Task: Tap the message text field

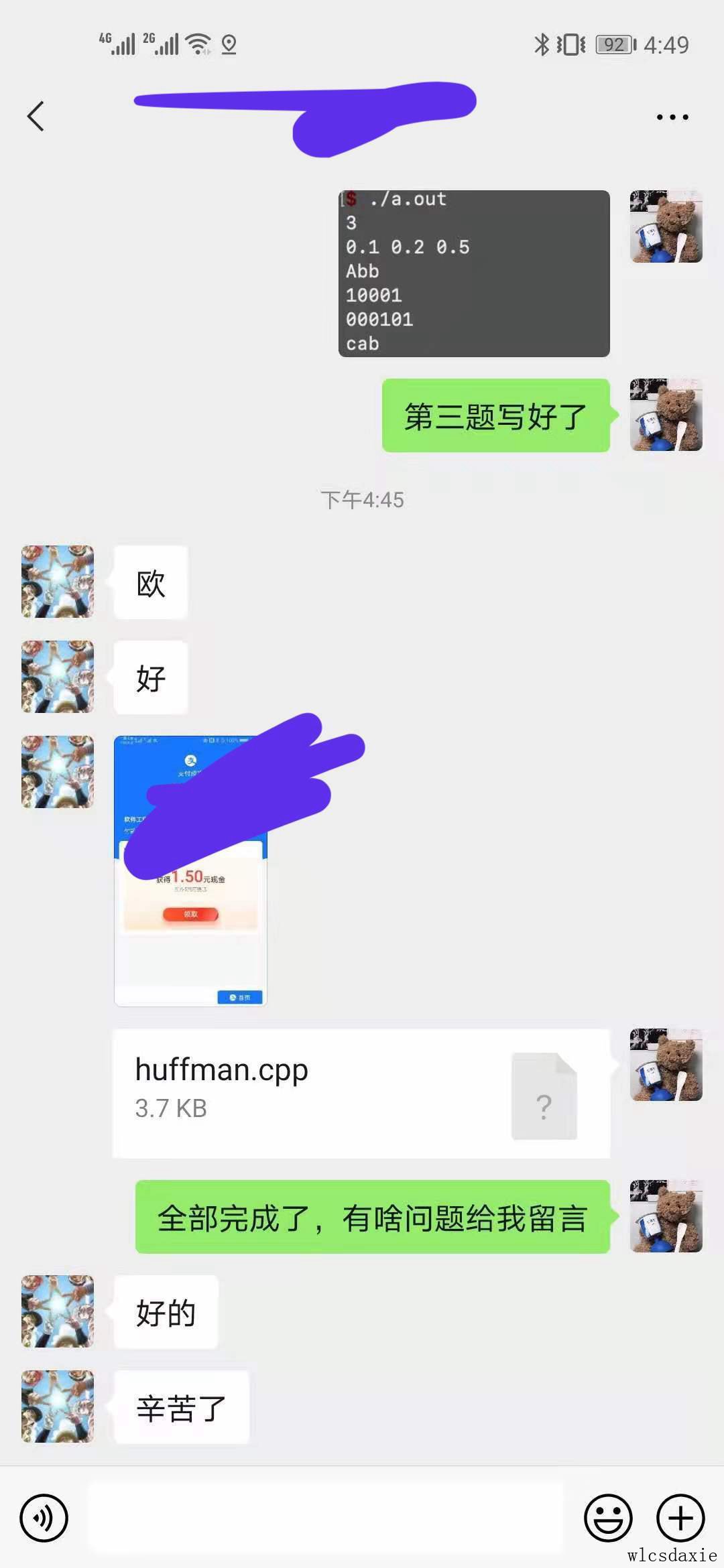Action: [326, 1517]
